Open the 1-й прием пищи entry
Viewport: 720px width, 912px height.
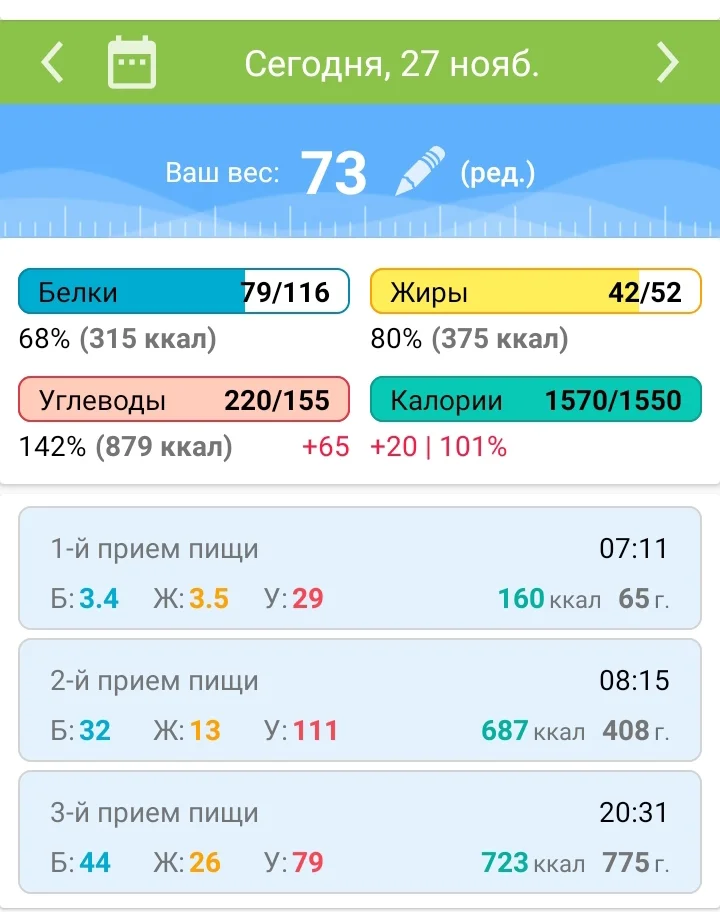click(360, 569)
